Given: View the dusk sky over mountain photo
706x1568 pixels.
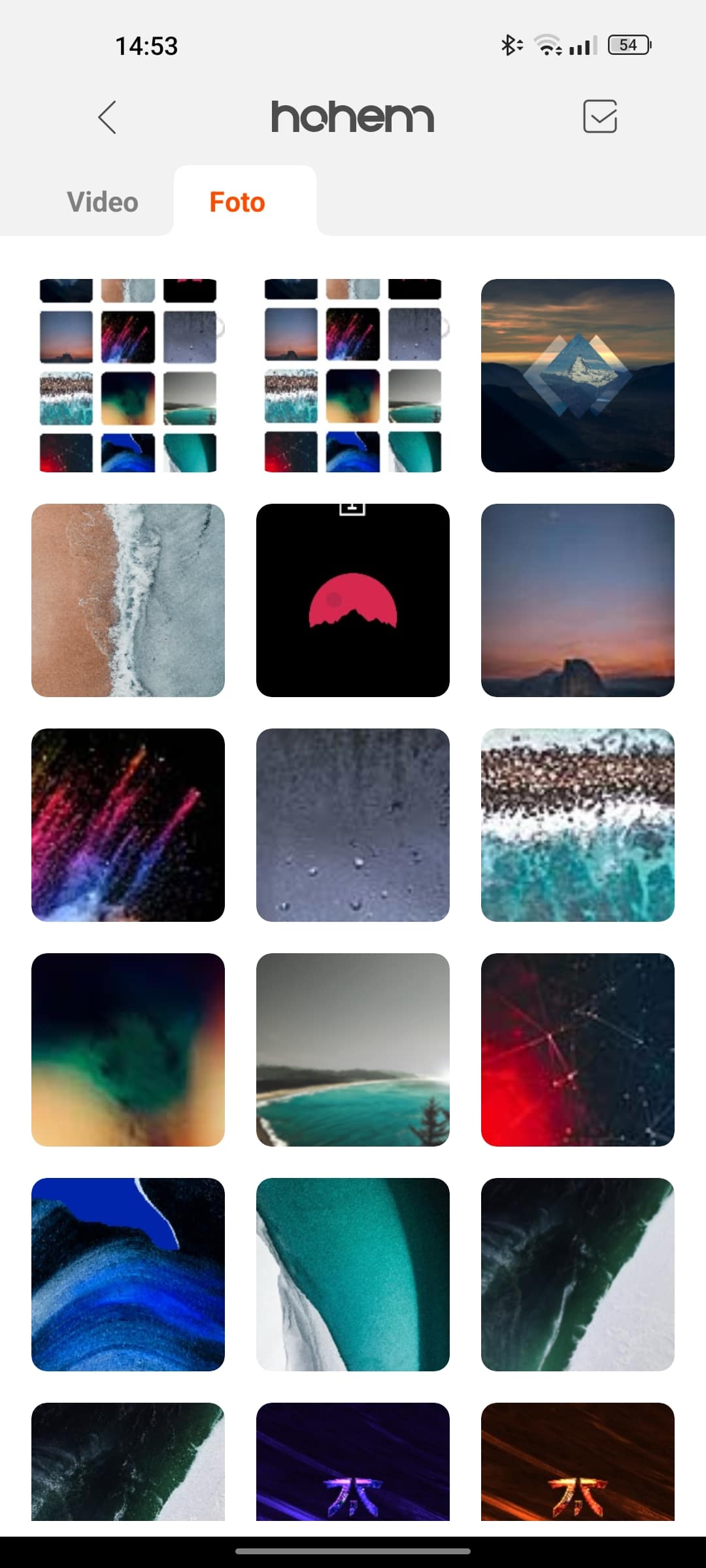Looking at the screenshot, I should click(577, 600).
